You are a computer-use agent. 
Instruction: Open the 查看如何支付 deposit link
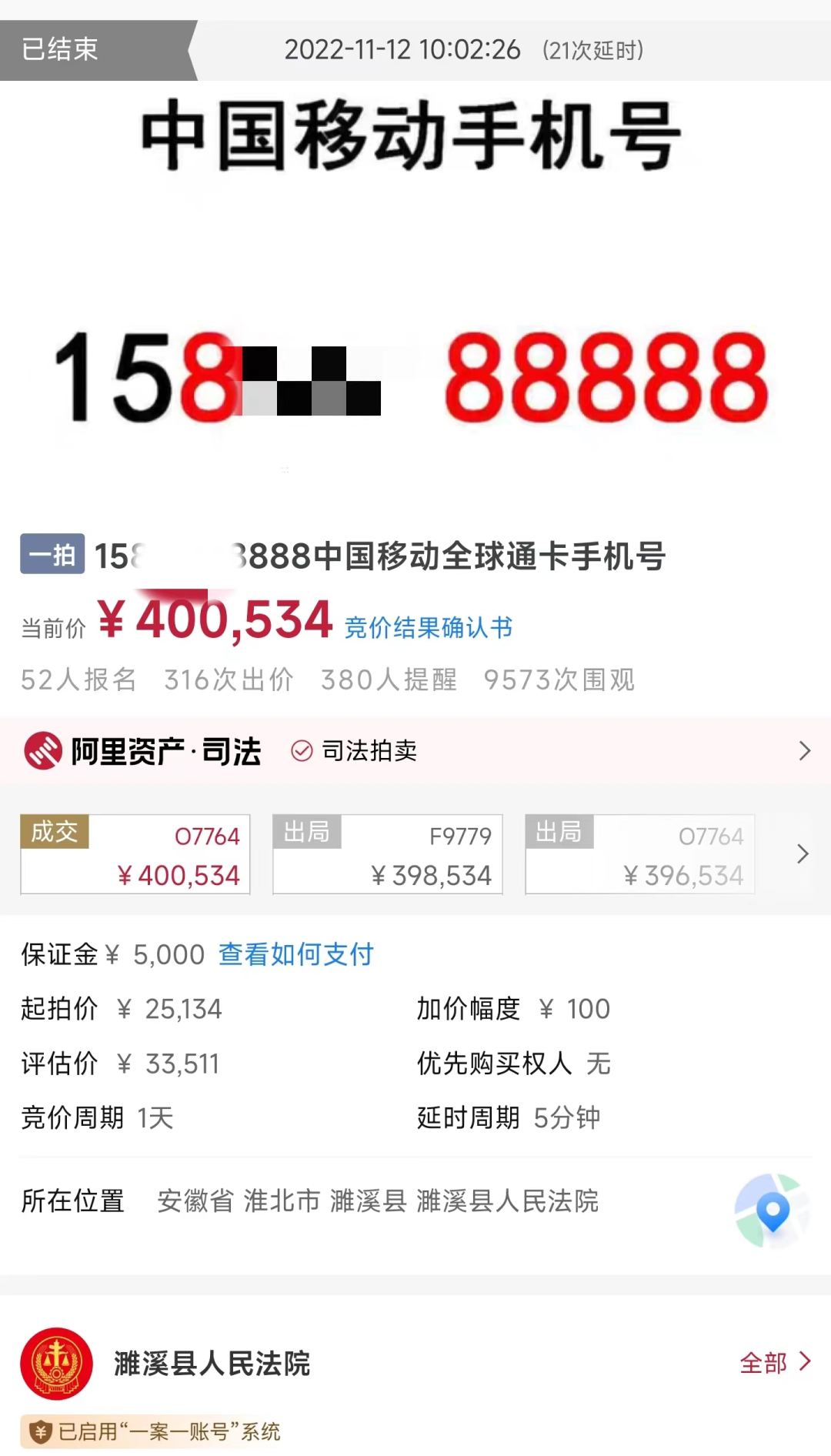point(295,955)
